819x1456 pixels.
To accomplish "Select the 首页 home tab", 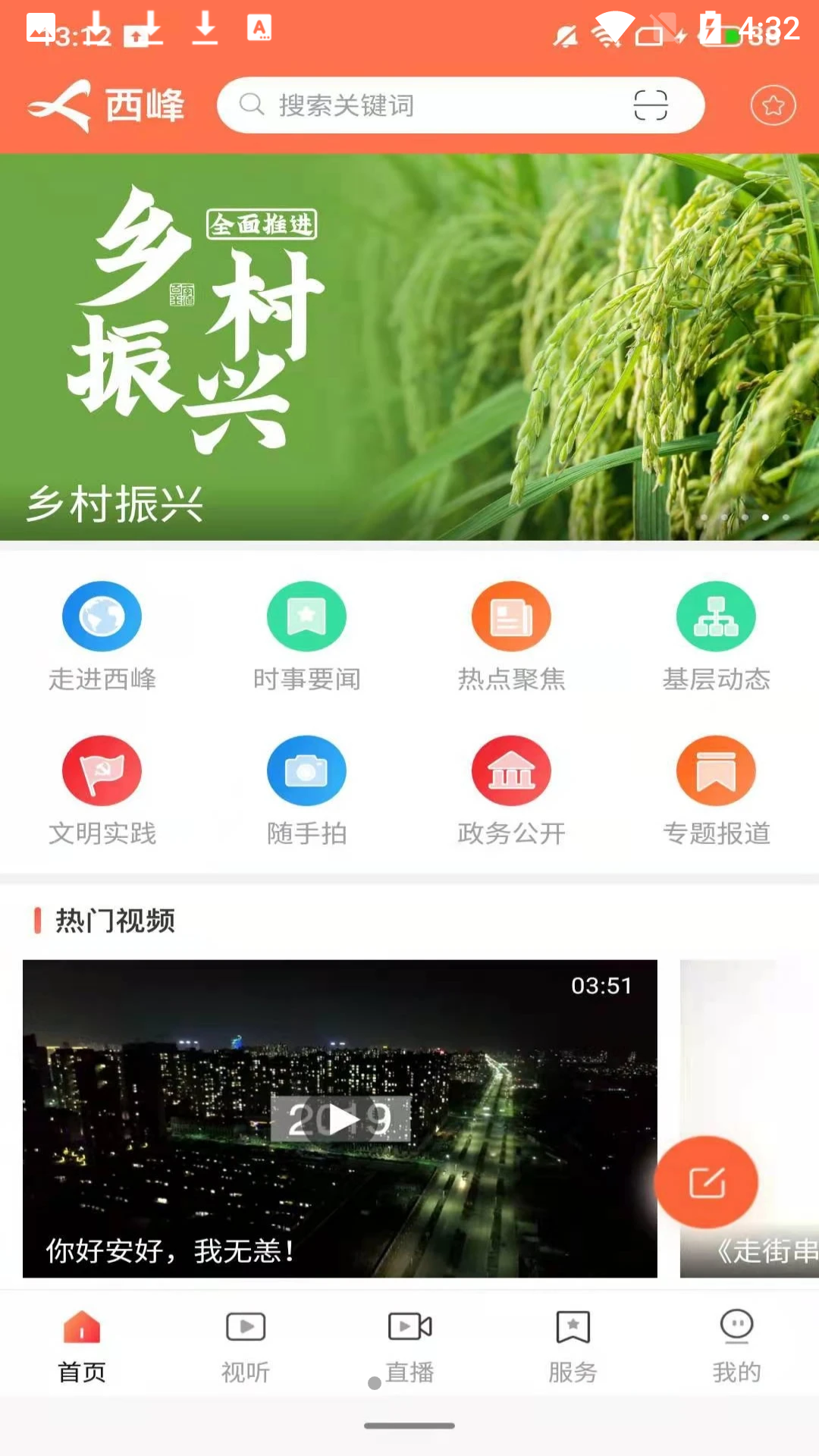I will [x=82, y=1346].
